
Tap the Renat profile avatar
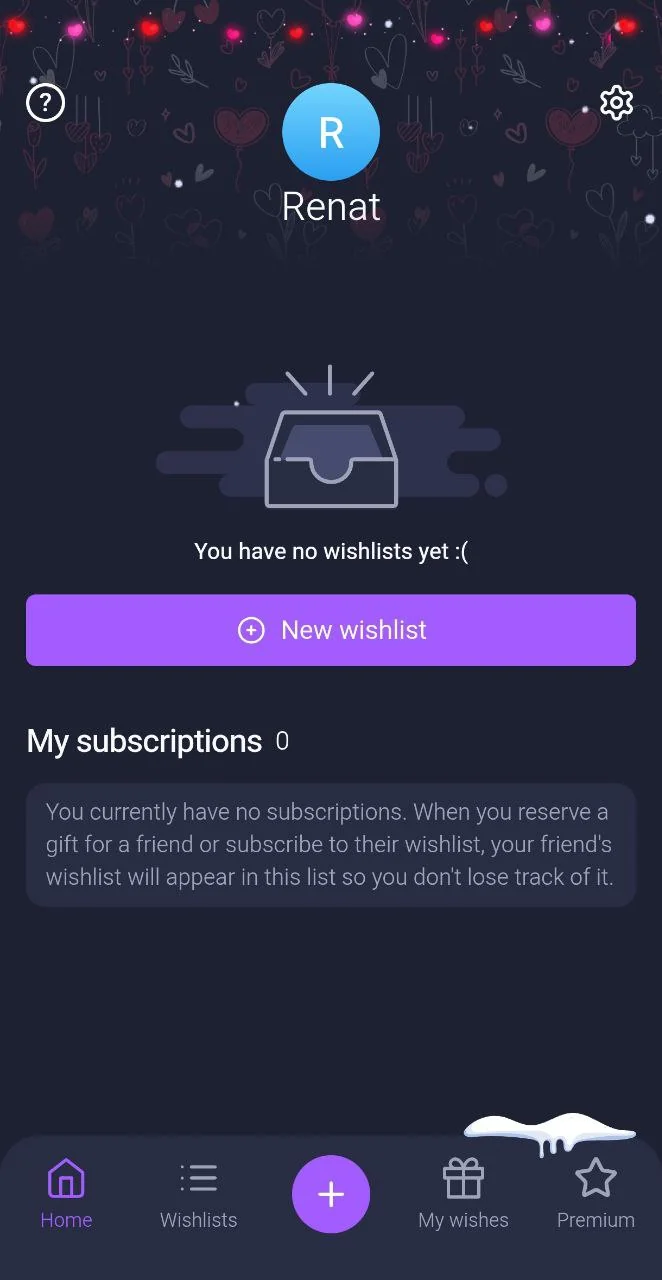tap(331, 133)
